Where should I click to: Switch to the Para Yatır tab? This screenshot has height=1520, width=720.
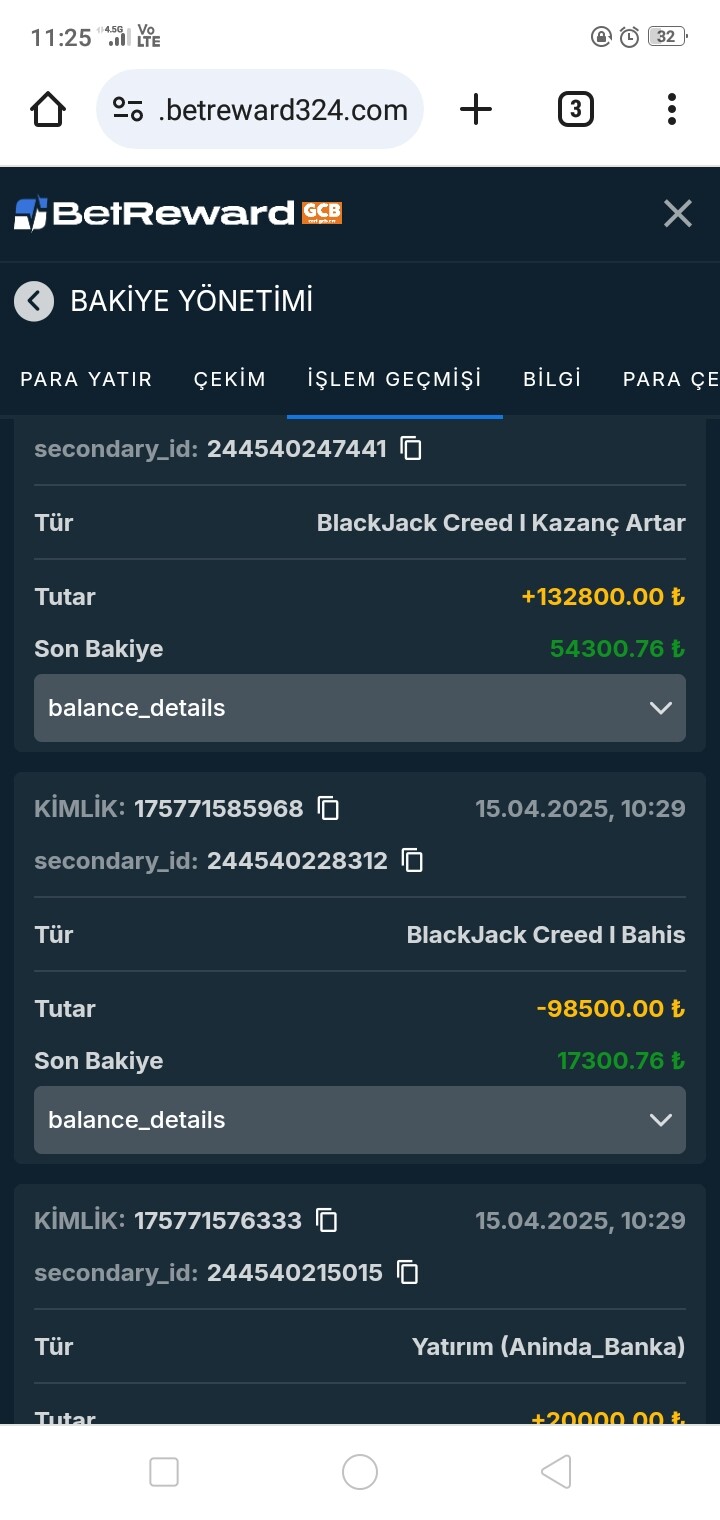click(86, 379)
